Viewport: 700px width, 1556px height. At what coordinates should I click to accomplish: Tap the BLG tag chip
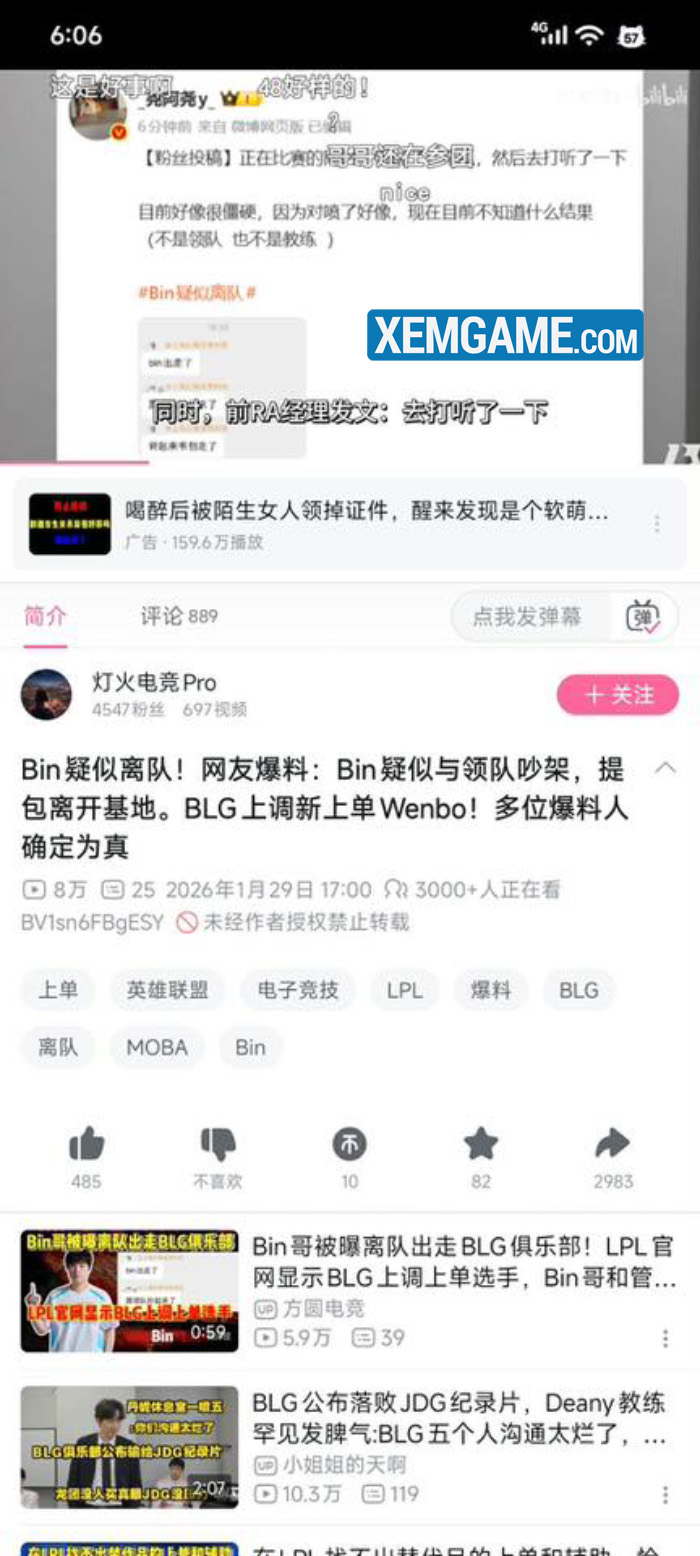(578, 990)
